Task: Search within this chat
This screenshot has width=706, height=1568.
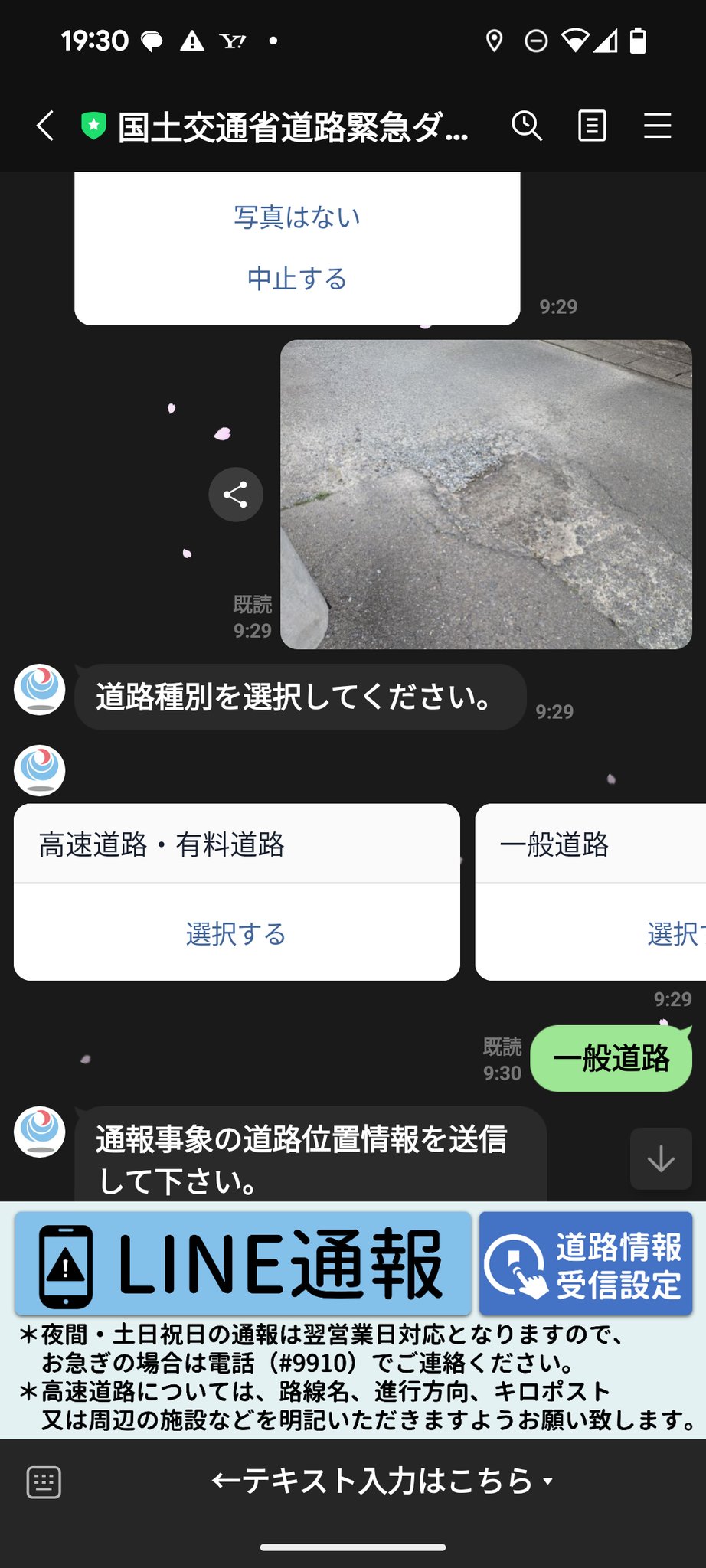Action: [527, 126]
